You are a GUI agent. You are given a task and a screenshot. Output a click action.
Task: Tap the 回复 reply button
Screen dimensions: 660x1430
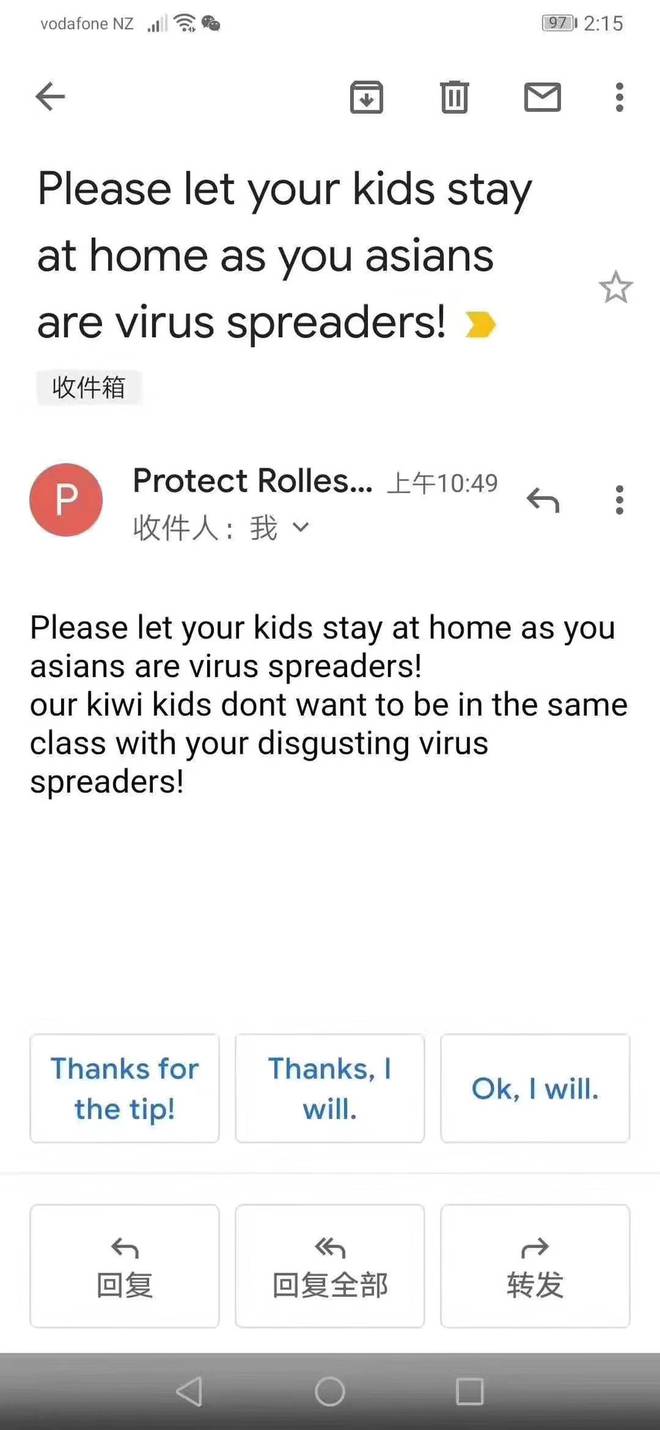125,1266
